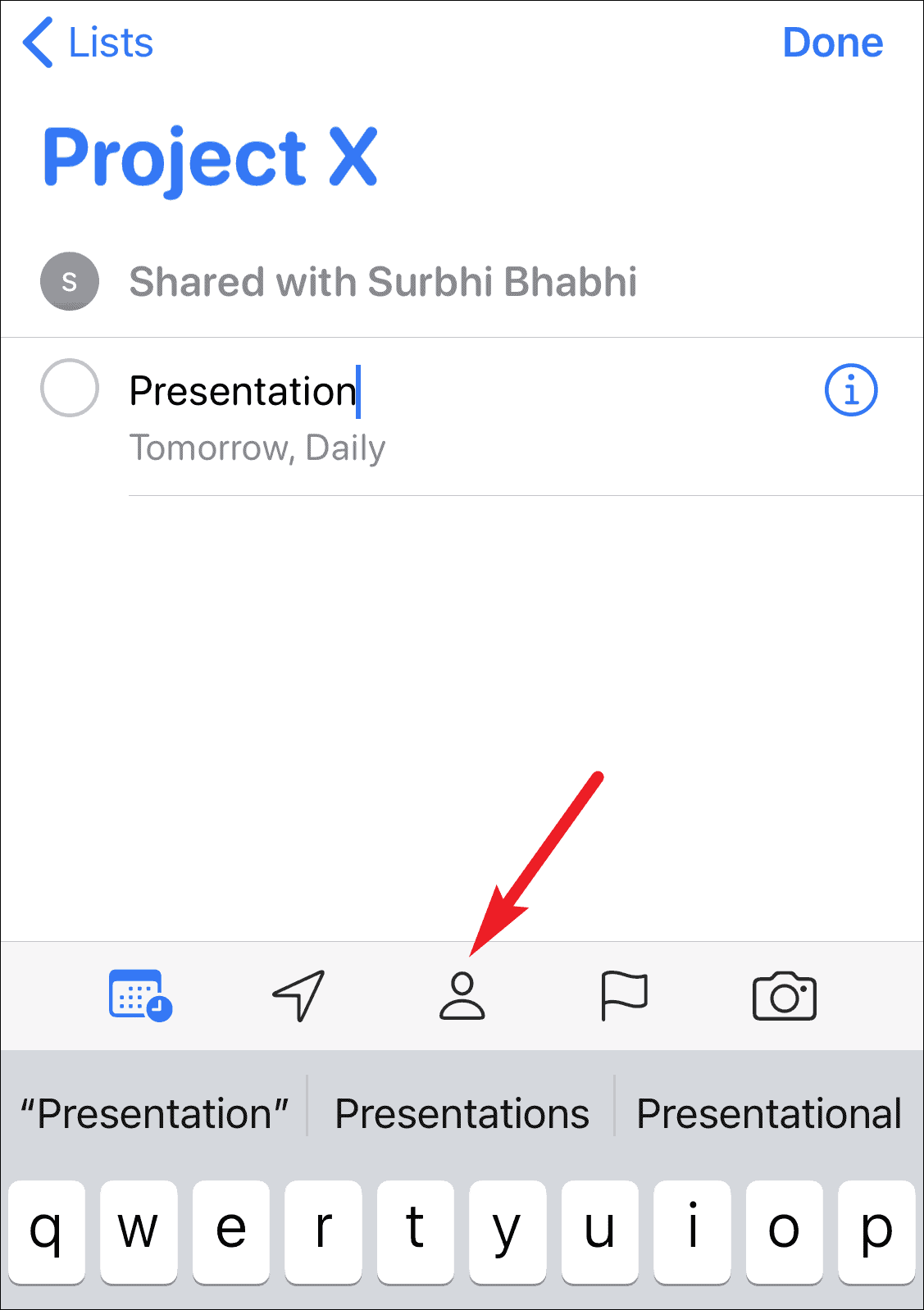
Task: Go back to Lists
Action: click(89, 43)
